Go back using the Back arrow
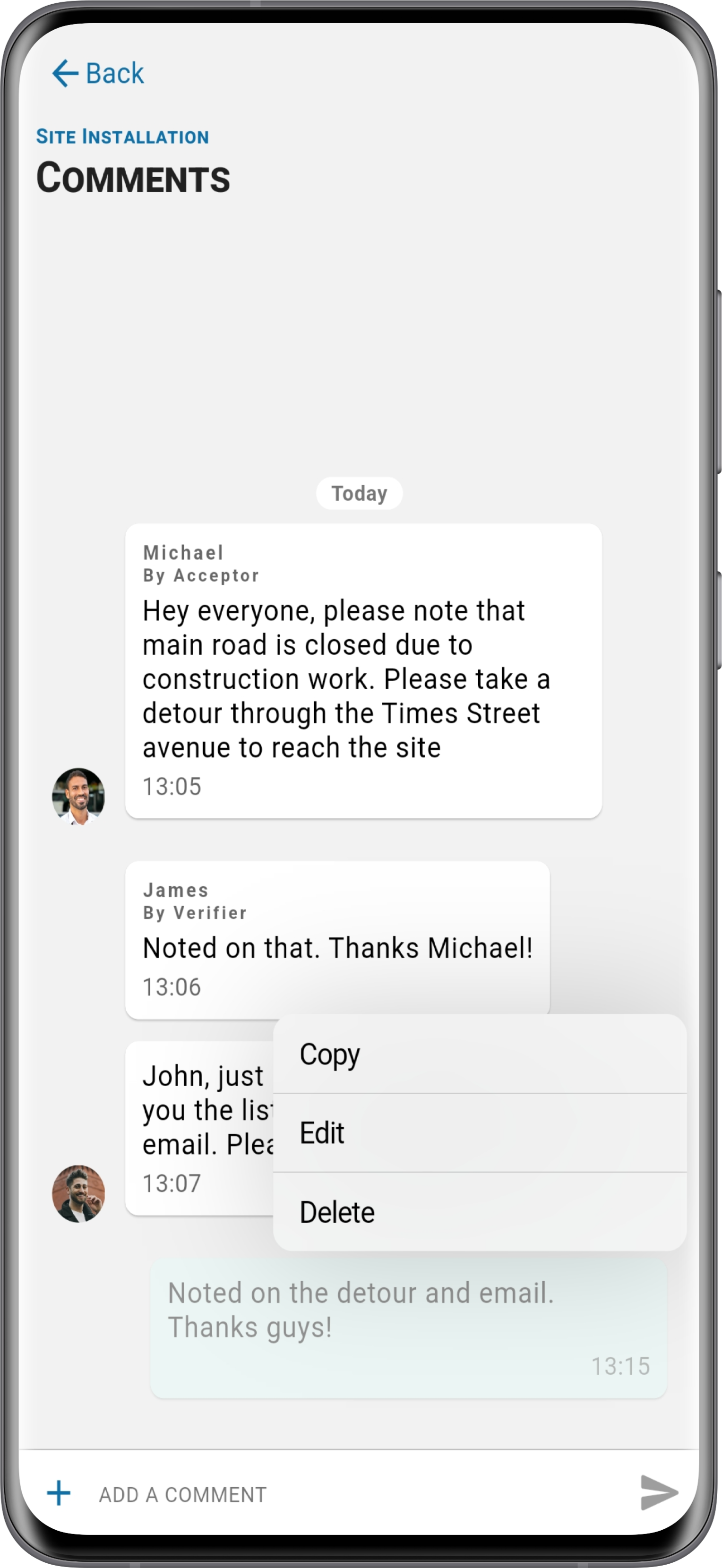This screenshot has height=1568, width=722. pos(98,74)
